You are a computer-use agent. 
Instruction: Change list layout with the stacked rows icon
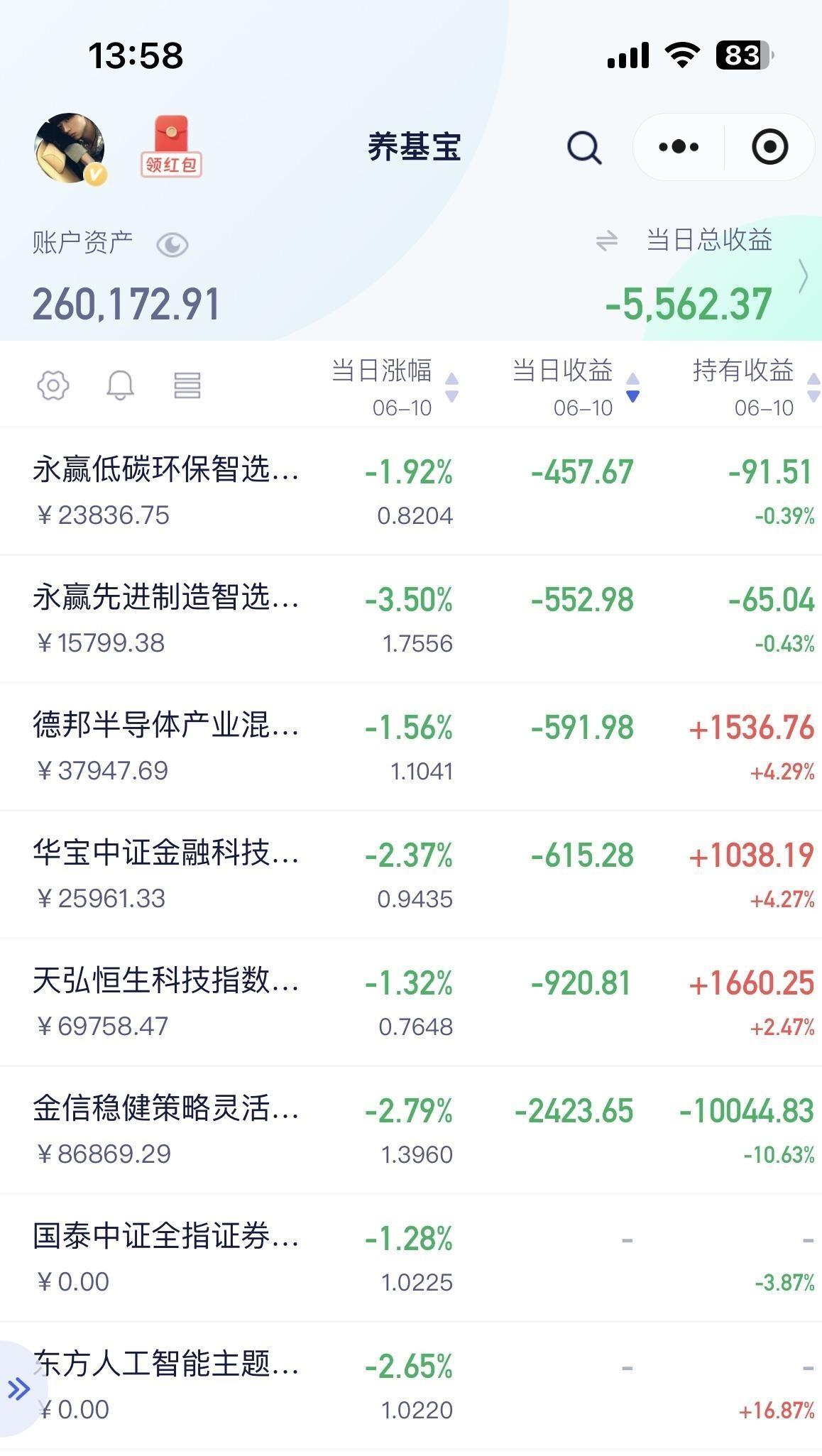[x=187, y=385]
